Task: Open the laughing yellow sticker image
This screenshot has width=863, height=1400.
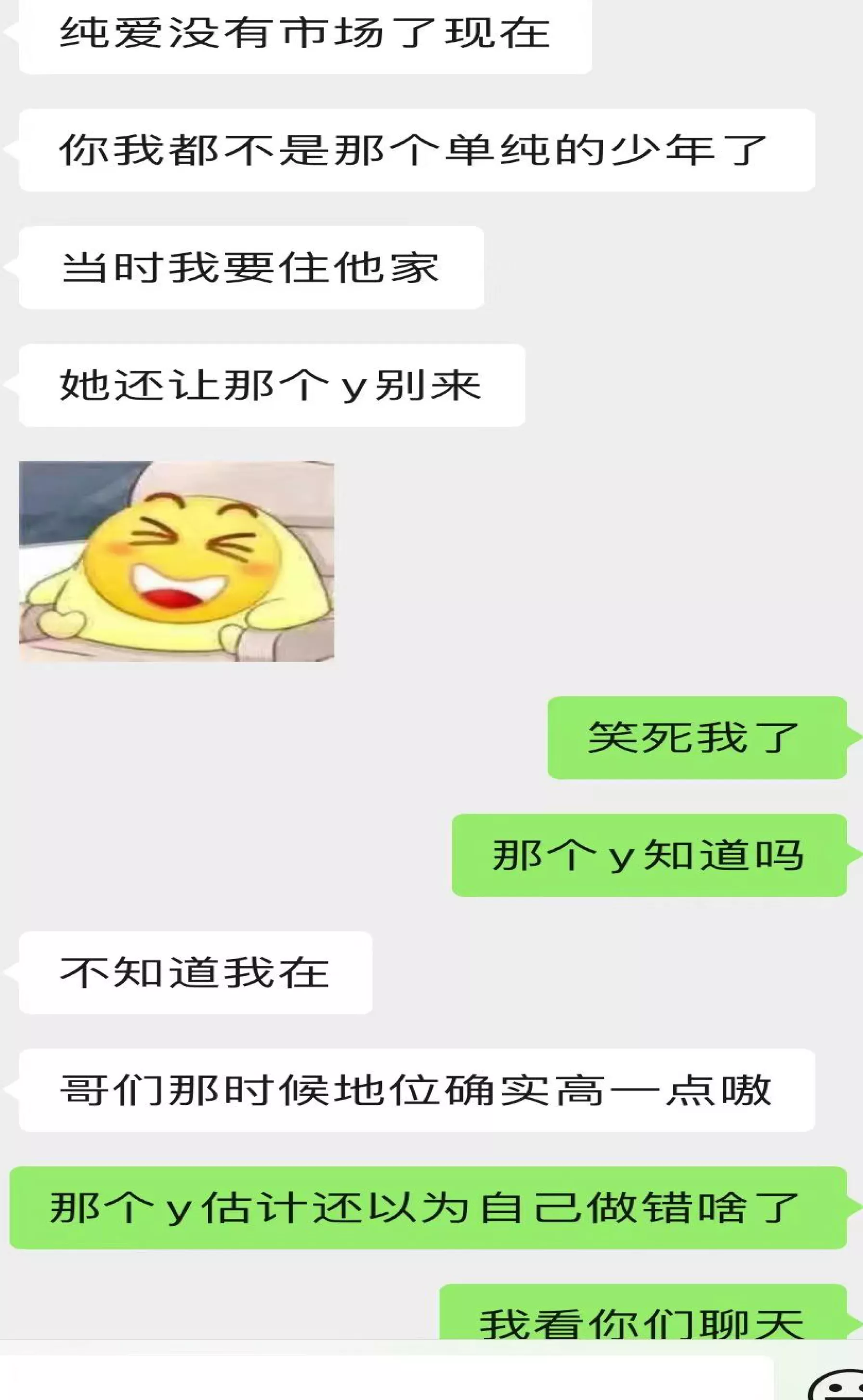Action: coord(176,561)
